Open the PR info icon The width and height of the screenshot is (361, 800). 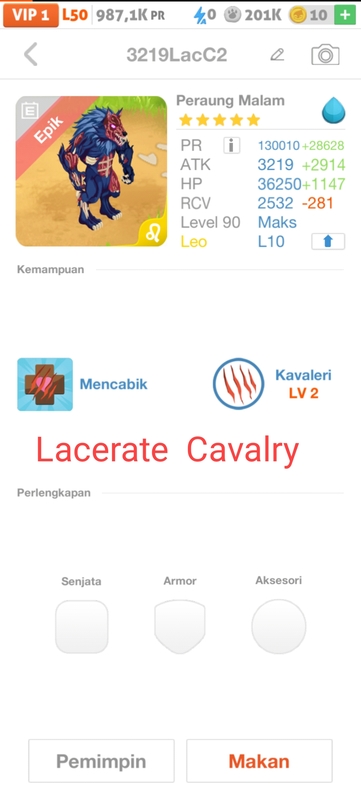(x=231, y=146)
